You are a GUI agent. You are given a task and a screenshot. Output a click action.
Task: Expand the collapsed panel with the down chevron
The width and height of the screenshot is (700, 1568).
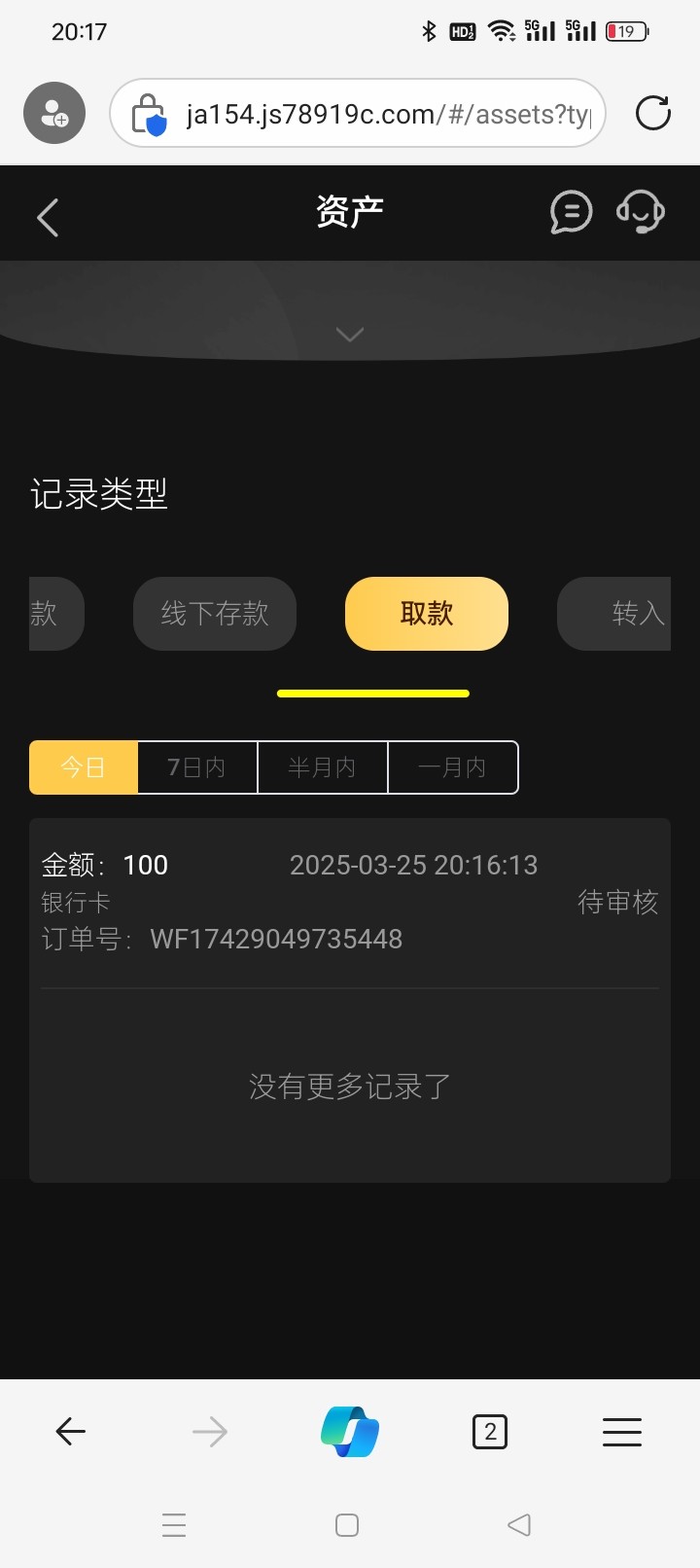tap(350, 335)
